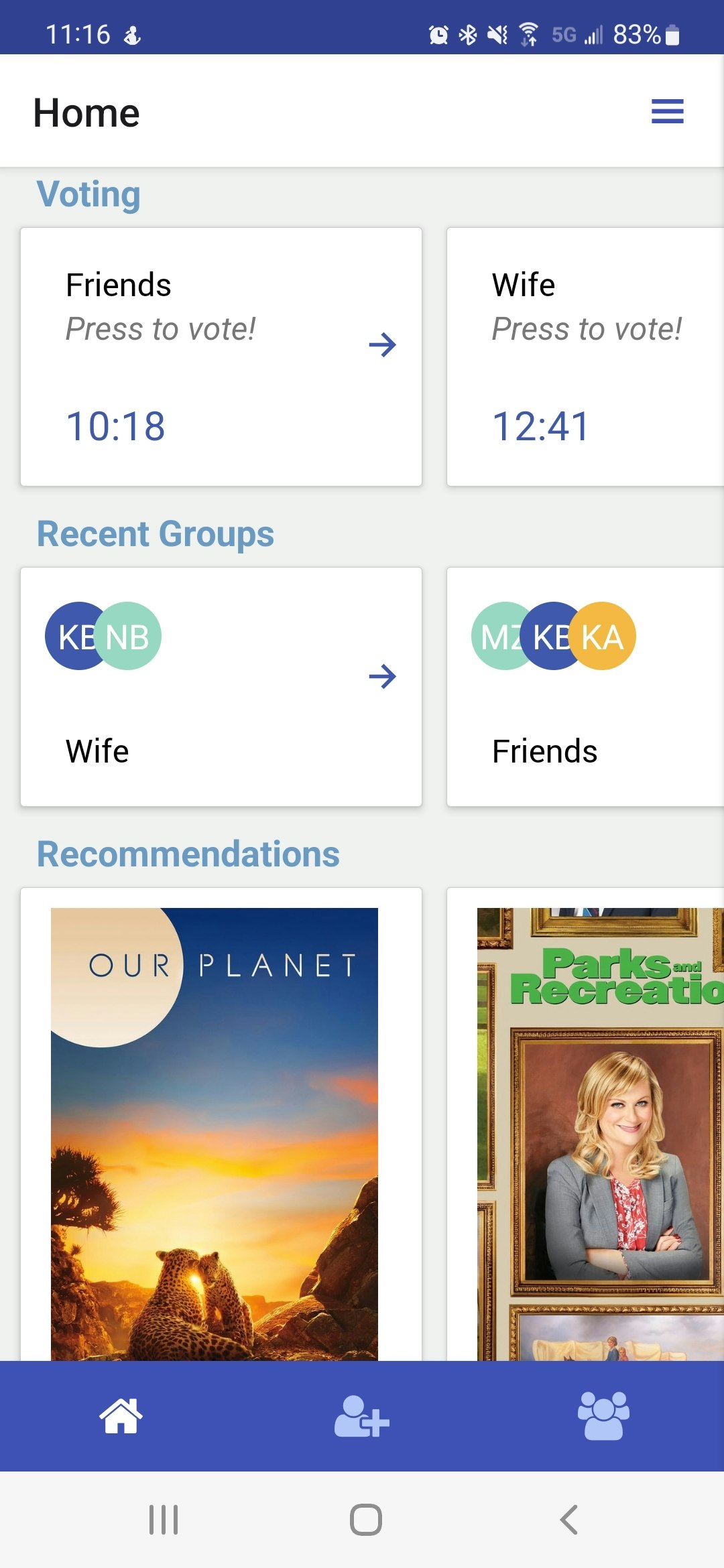Viewport: 724px width, 1568px height.
Task: Switch to the add friend tab
Action: coord(361,1416)
